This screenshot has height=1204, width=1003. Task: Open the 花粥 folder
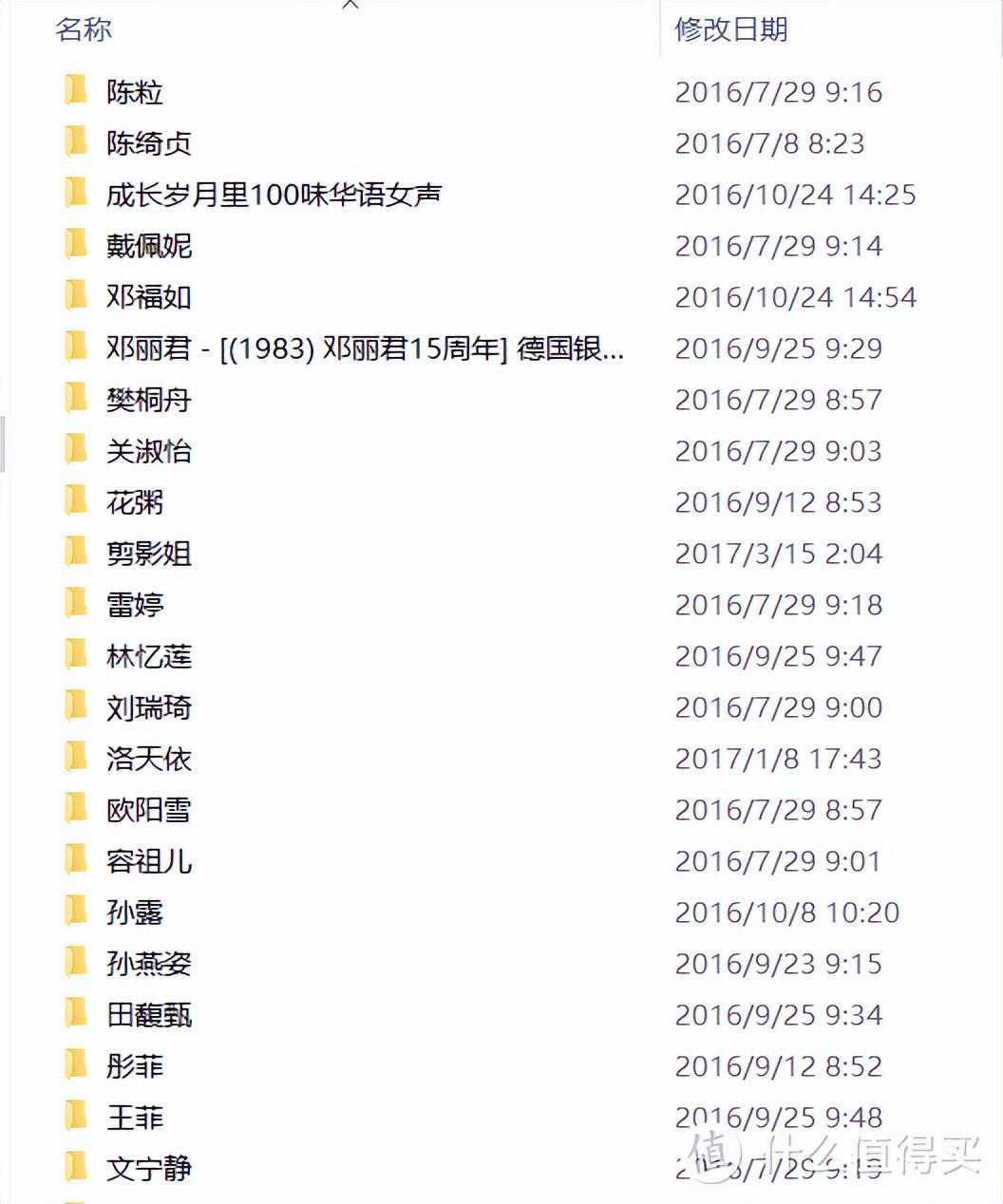point(134,502)
